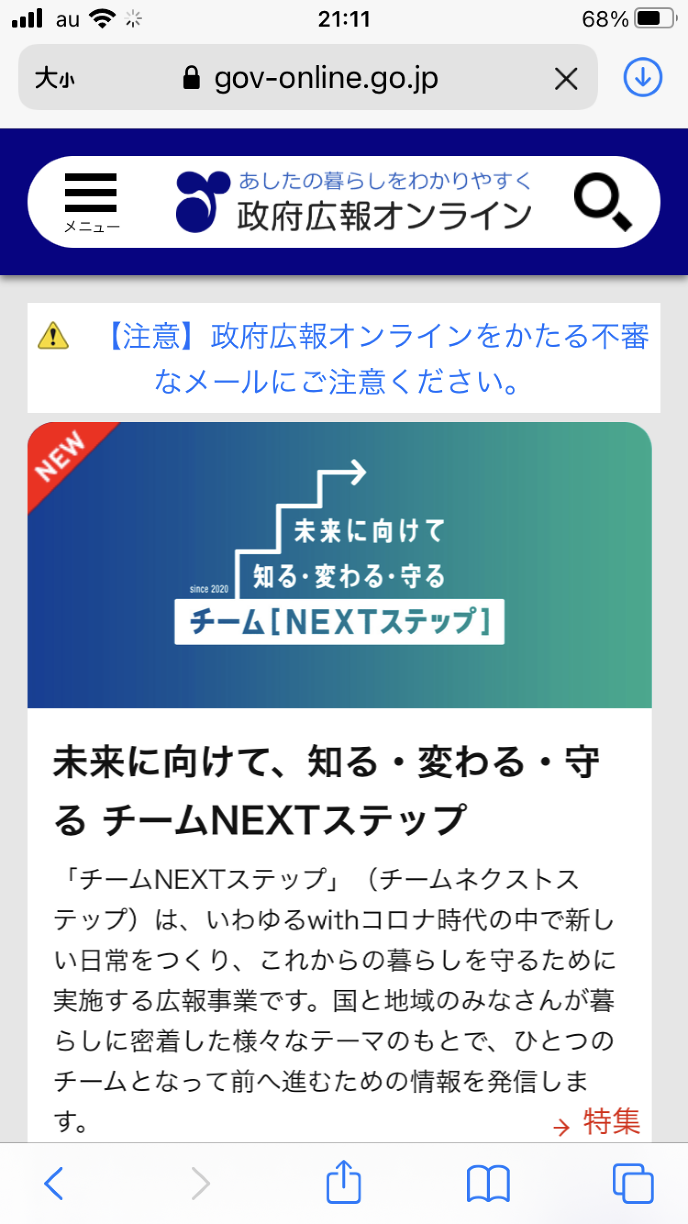The width and height of the screenshot is (688, 1224).
Task: Show all open tabs
Action: tap(632, 1183)
